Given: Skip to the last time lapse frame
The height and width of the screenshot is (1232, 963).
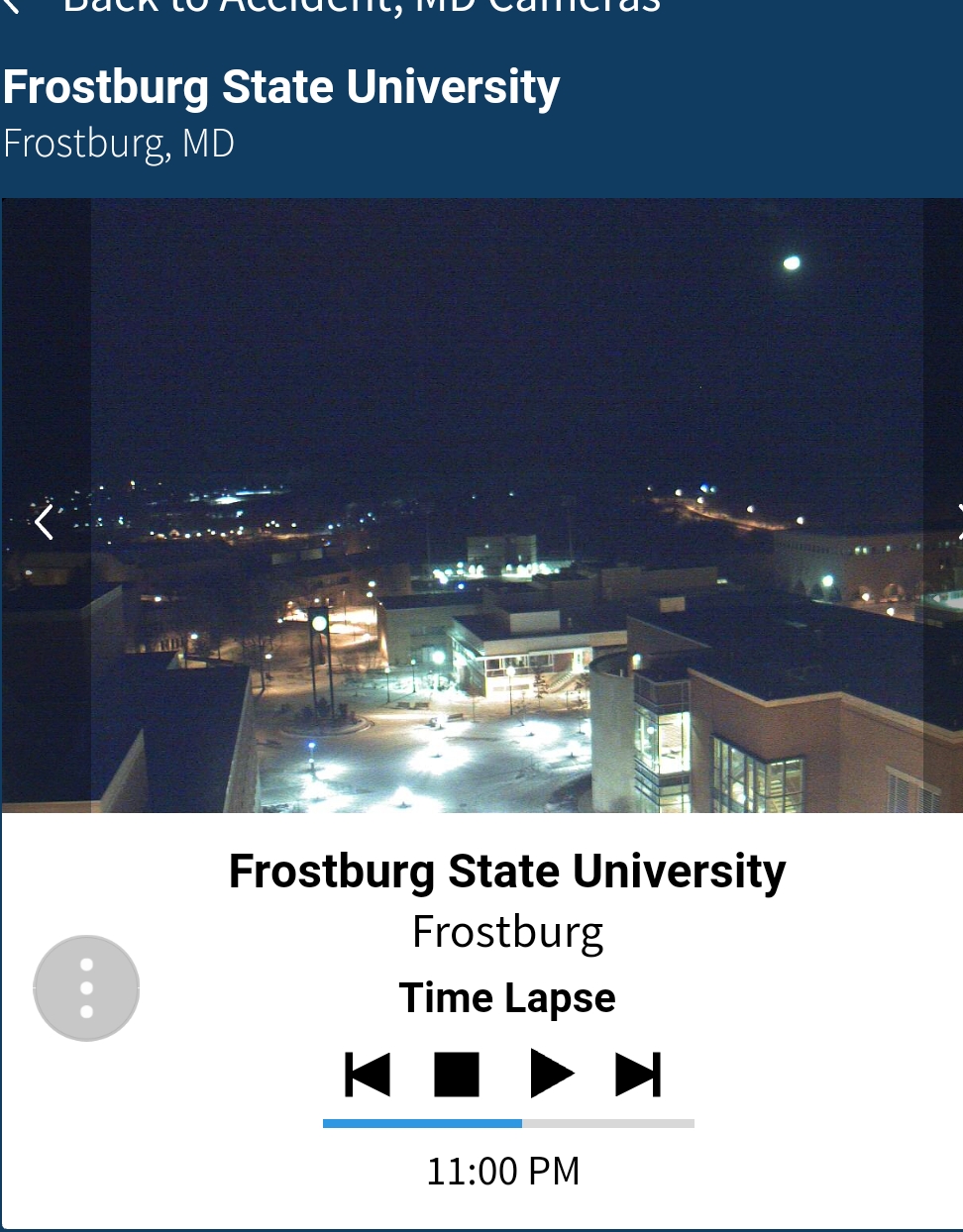Looking at the screenshot, I should [638, 1075].
